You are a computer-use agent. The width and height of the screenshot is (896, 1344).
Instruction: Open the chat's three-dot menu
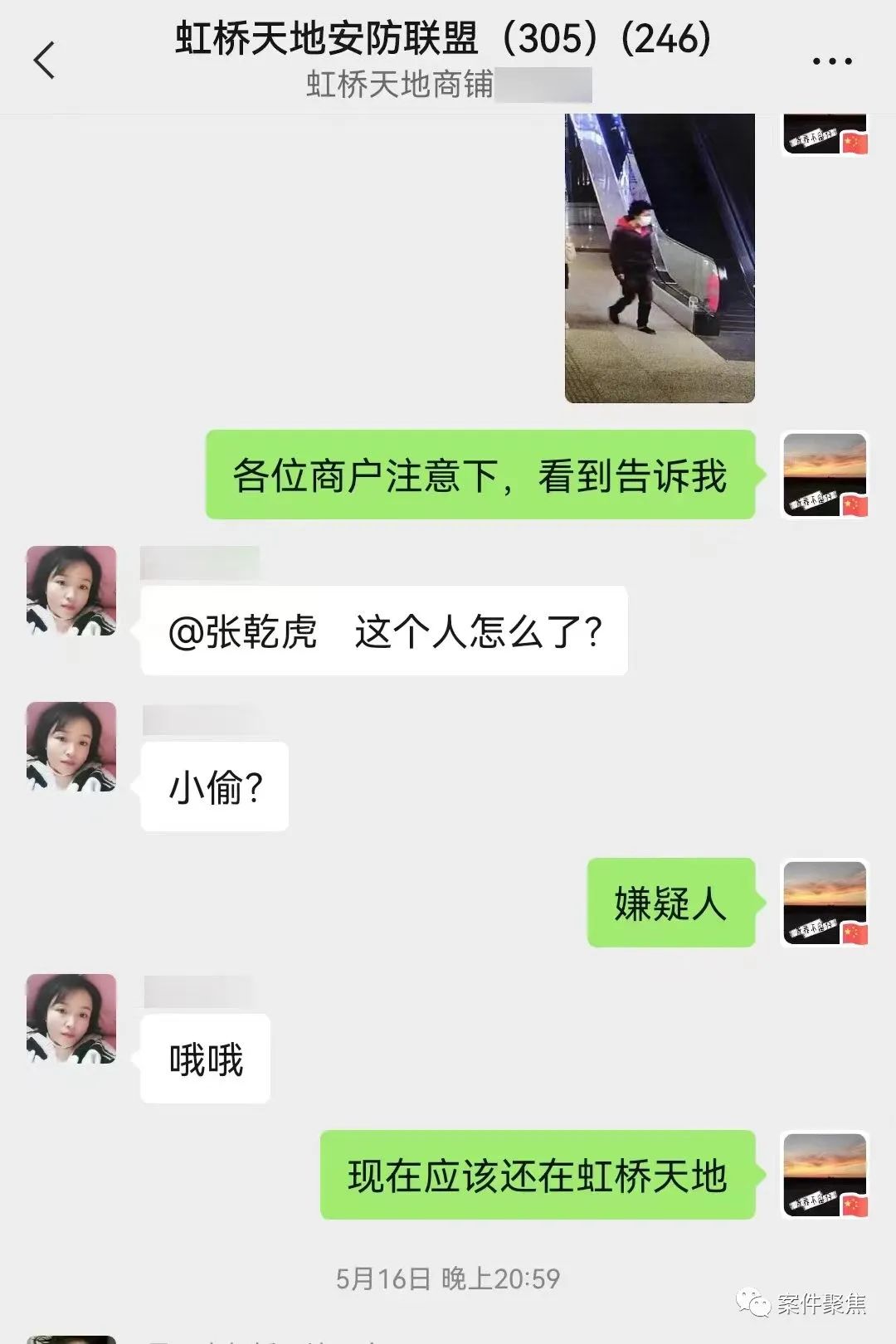point(831,61)
